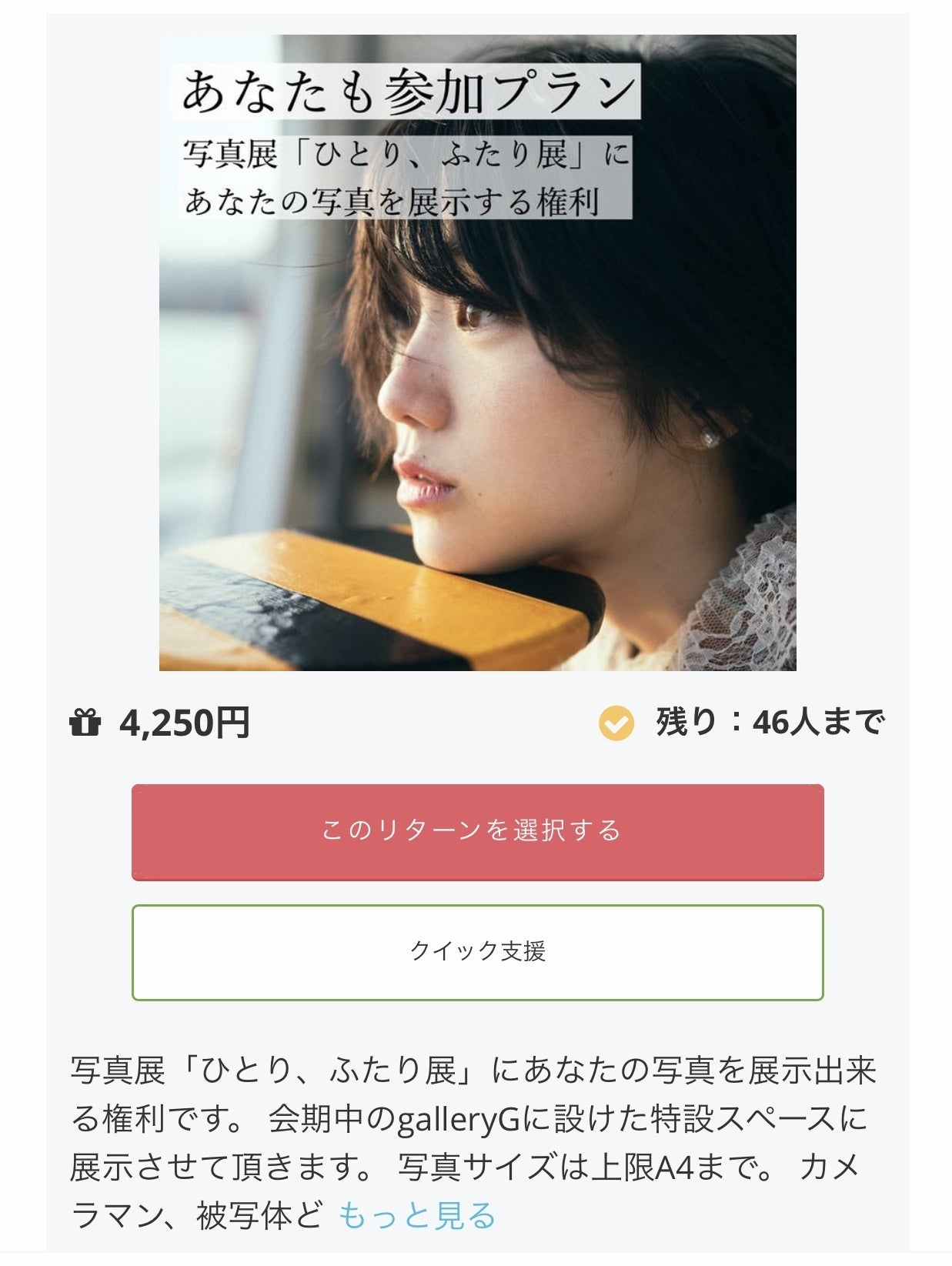Tap the クイック支援 button

[477, 952]
